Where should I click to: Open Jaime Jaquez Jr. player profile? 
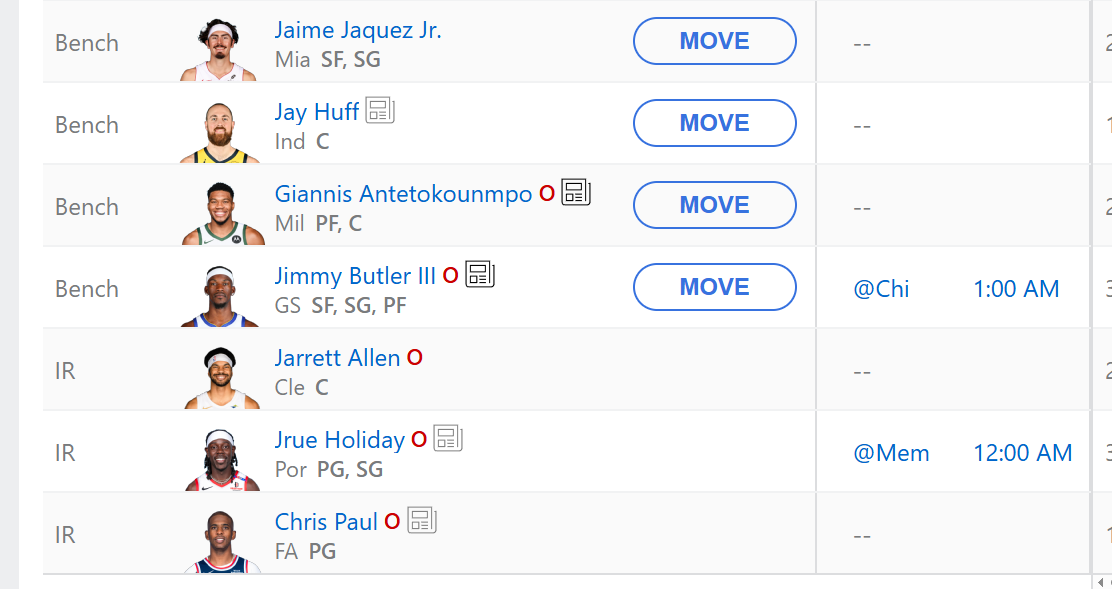(x=358, y=31)
